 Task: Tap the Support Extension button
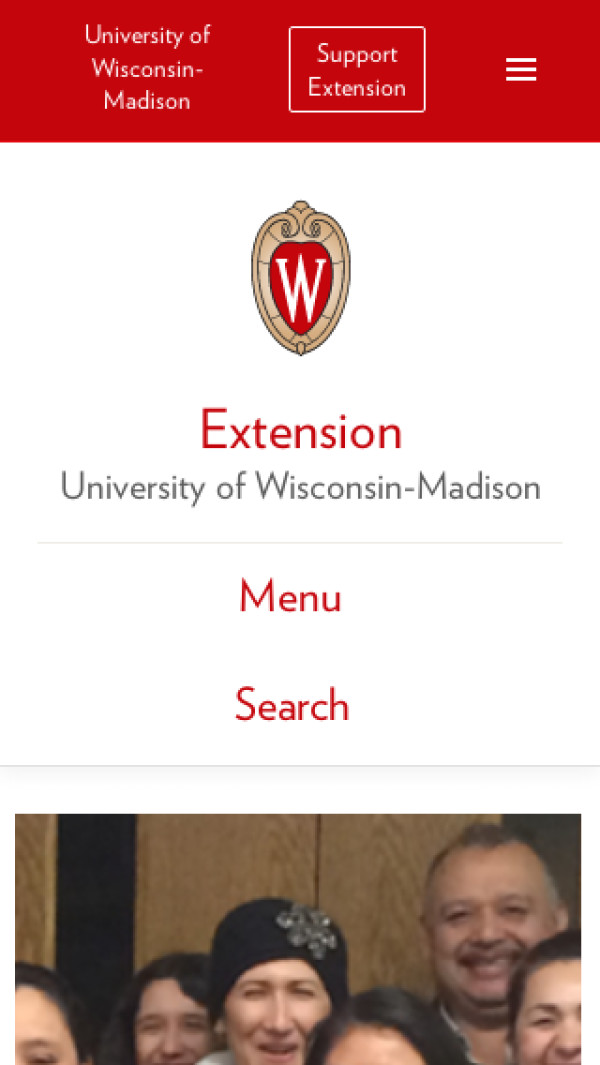pos(357,70)
